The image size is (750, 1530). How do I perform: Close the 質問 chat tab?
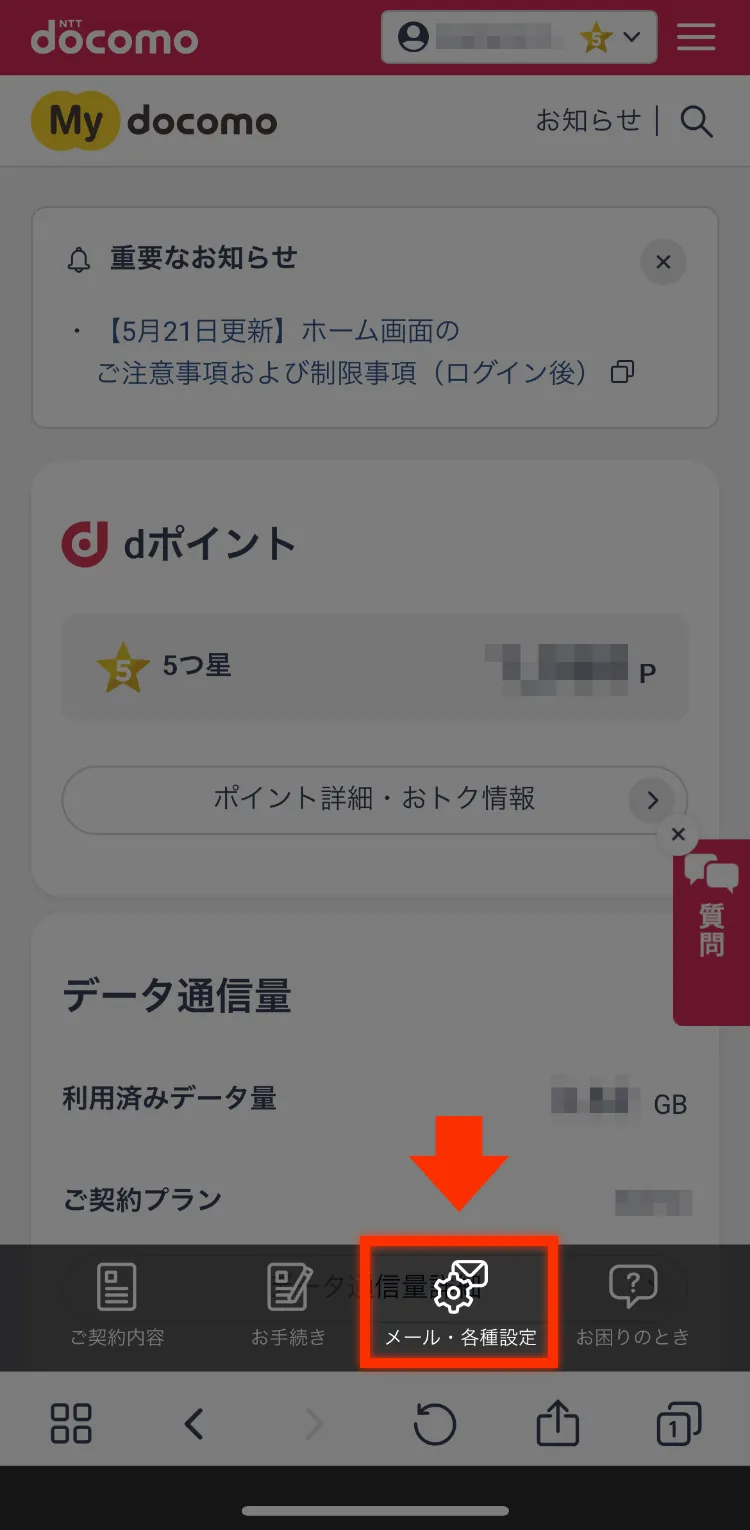(679, 834)
